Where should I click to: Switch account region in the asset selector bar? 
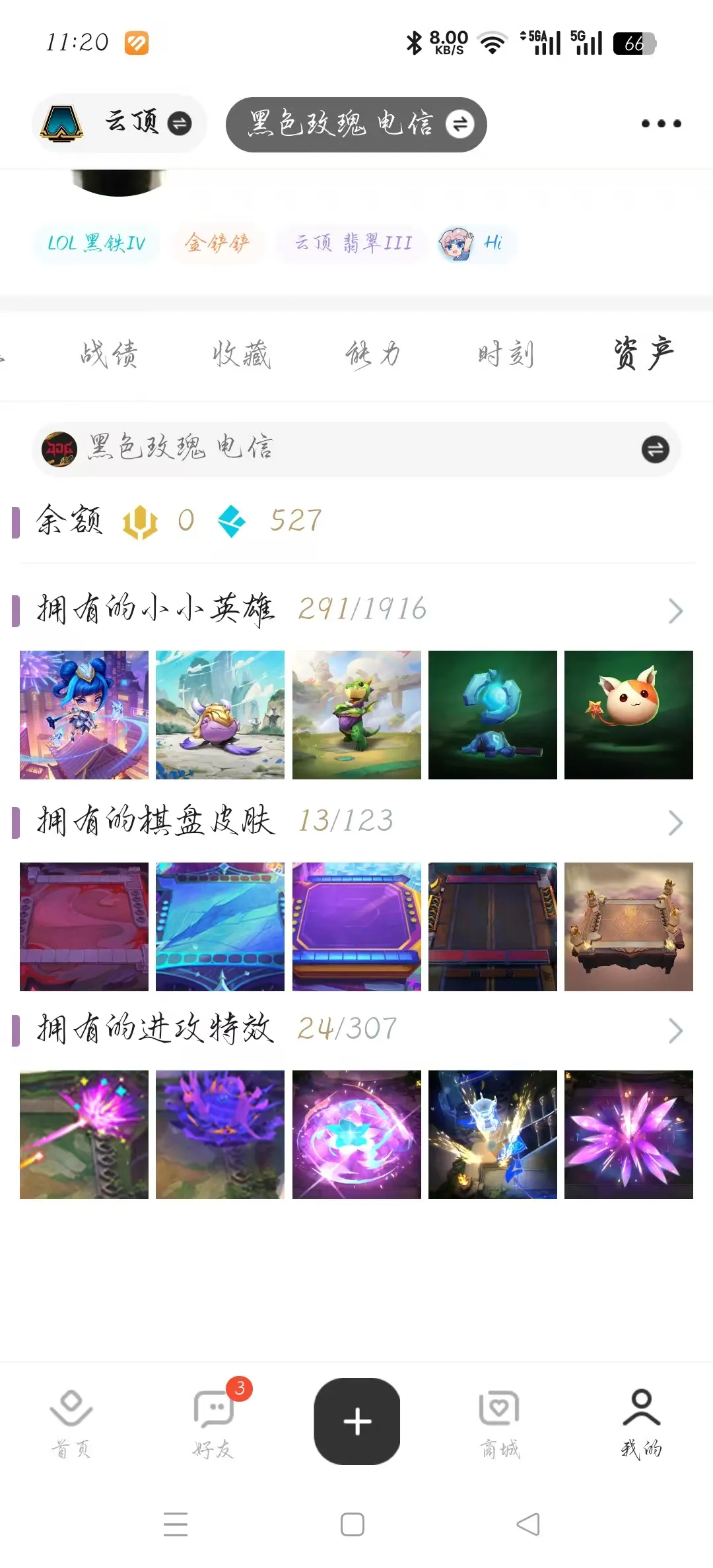pos(655,449)
